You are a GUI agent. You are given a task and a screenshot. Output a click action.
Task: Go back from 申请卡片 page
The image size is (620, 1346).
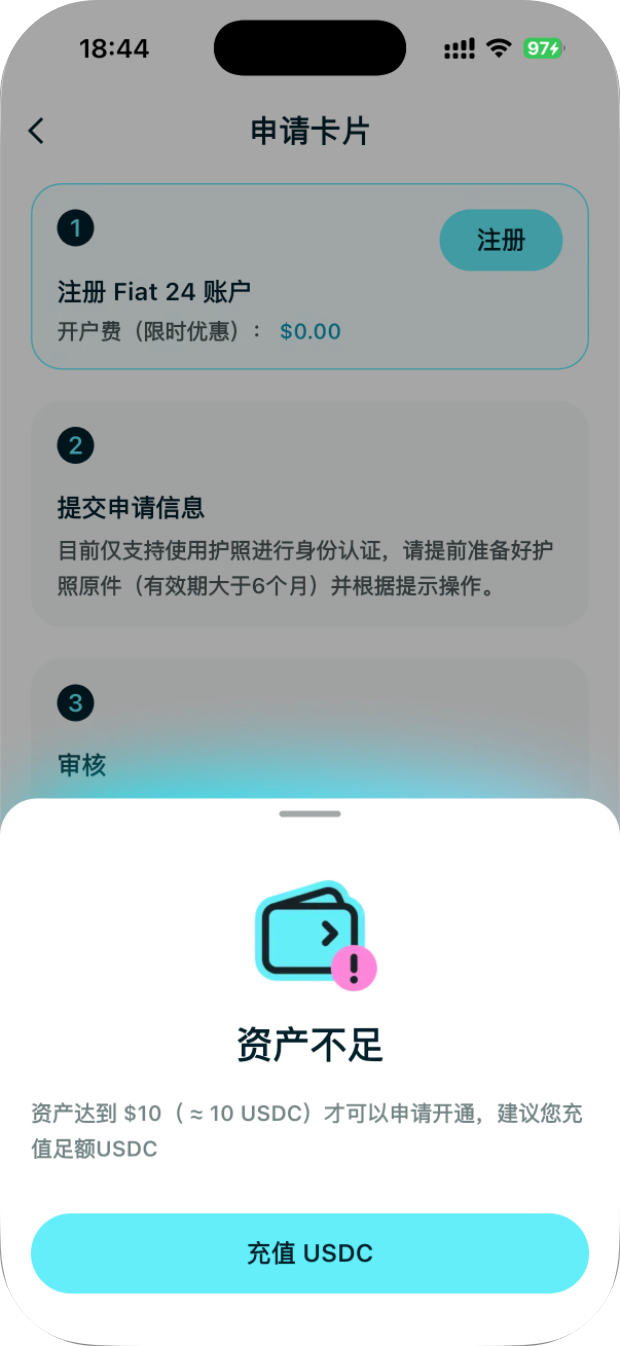[37, 131]
